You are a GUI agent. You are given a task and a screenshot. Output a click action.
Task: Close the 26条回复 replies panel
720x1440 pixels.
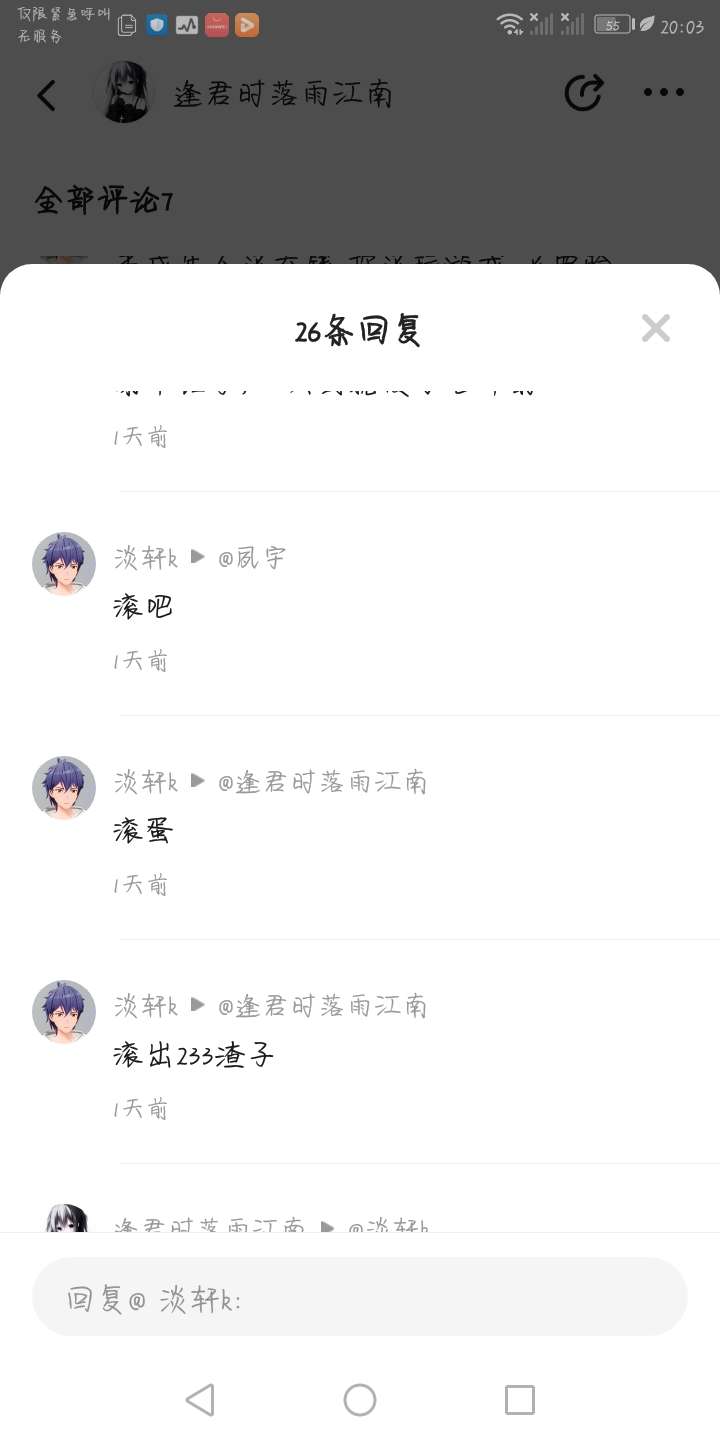click(655, 328)
